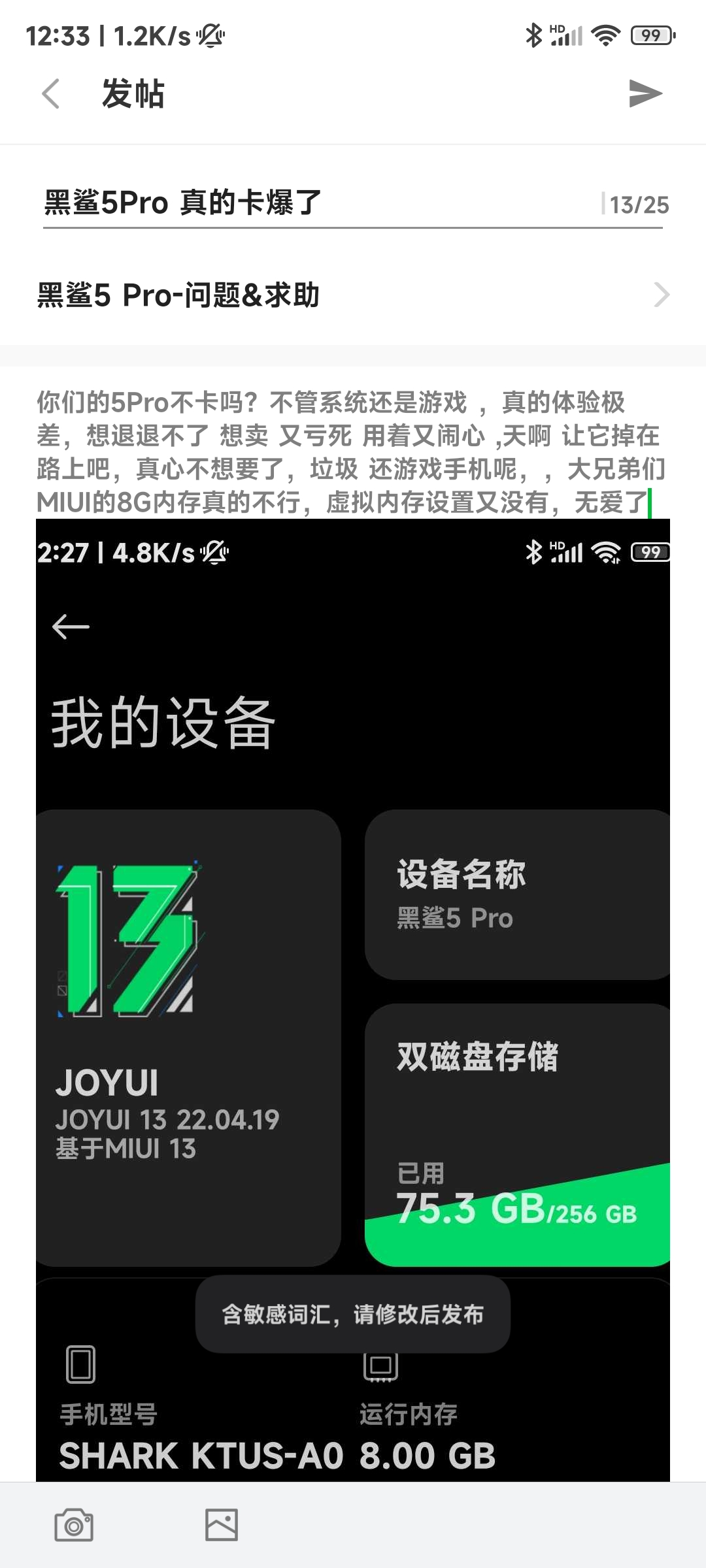
Task: Open the 黑鲨5 Pro-问题&求助 category selector
Action: pos(353,295)
